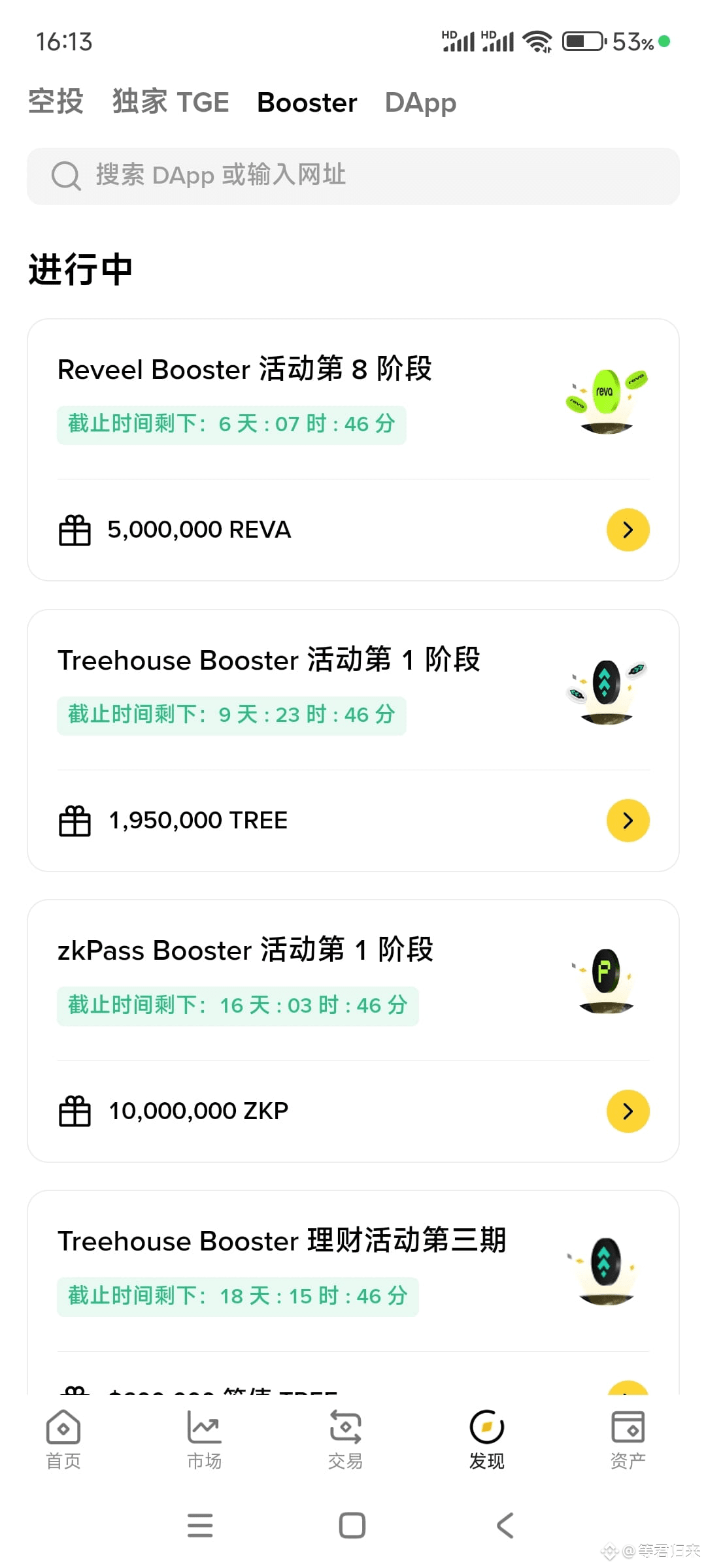706x1568 pixels.
Task: Go to the 首页 tab
Action: coord(63,1440)
